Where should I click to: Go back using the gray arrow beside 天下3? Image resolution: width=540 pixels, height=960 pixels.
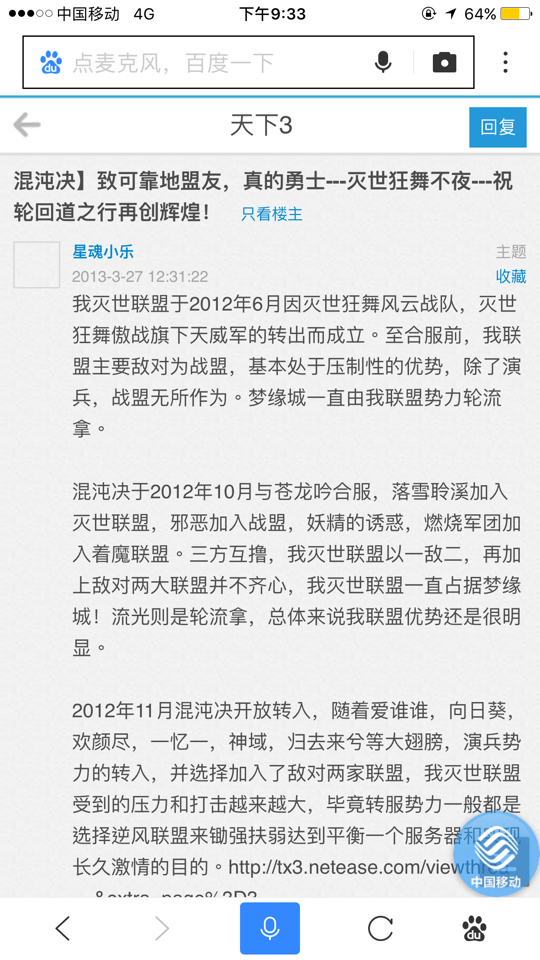coord(27,126)
